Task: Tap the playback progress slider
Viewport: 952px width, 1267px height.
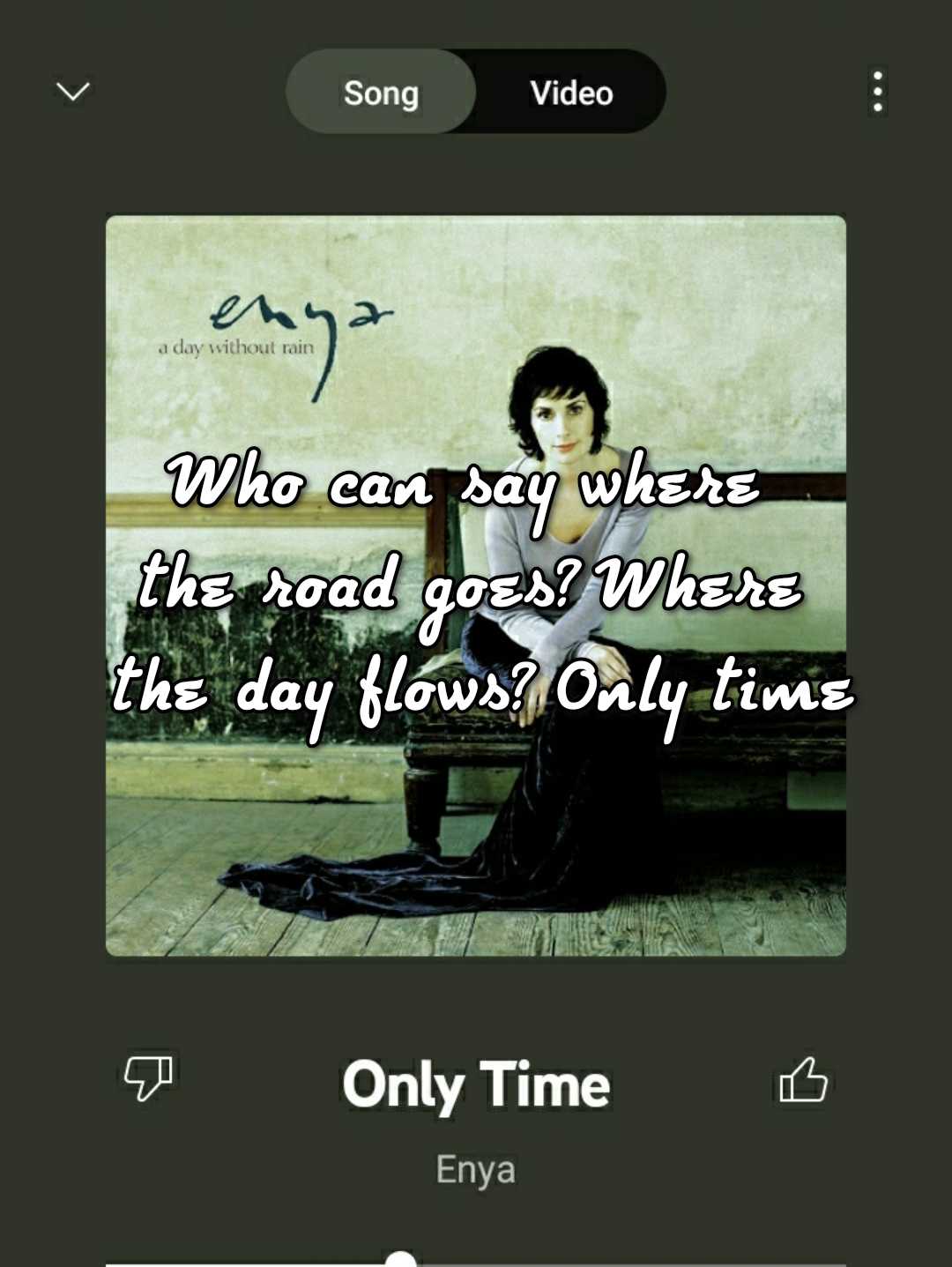Action: click(401, 1261)
